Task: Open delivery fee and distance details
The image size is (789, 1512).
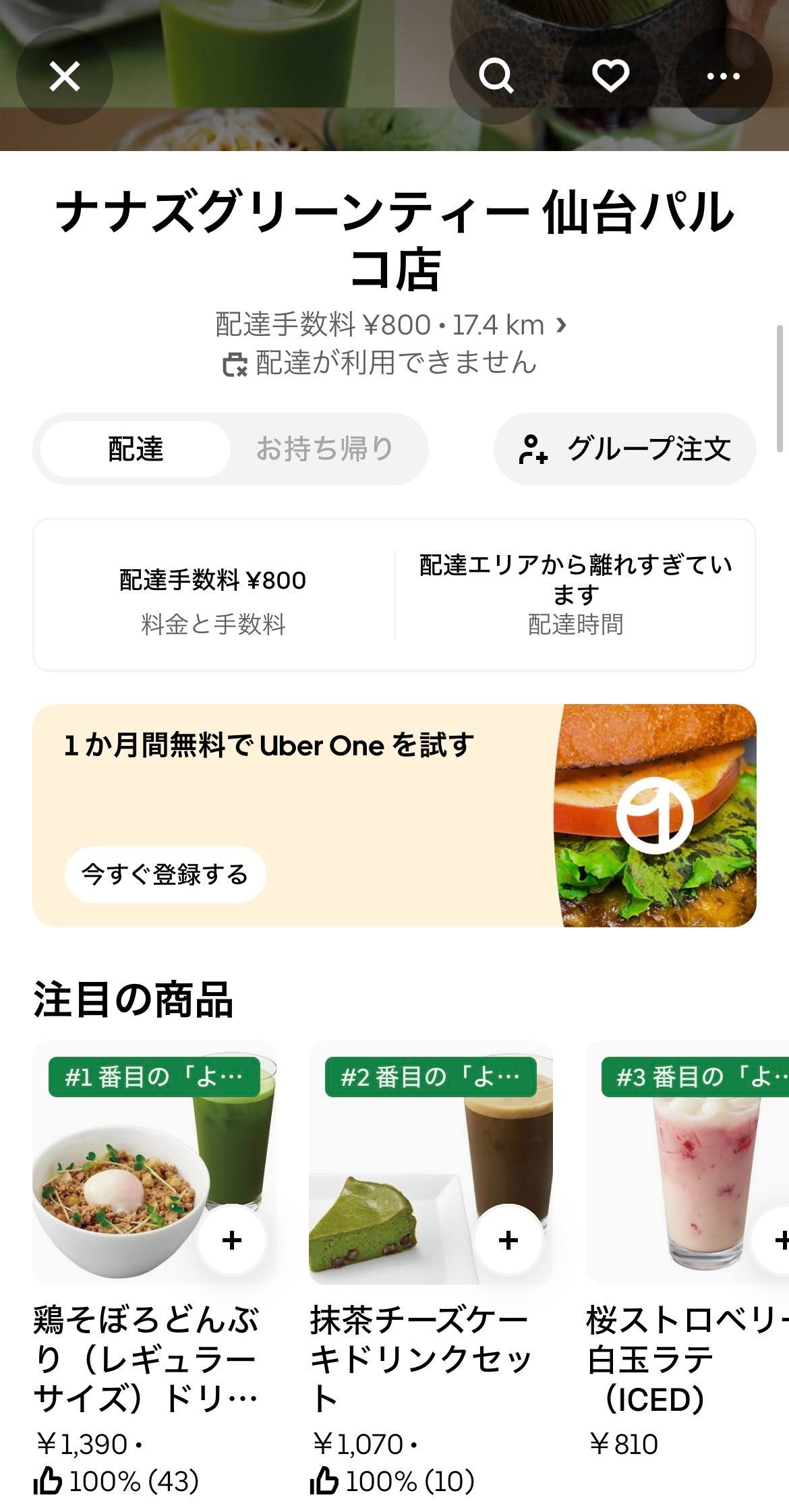Action: click(x=391, y=325)
